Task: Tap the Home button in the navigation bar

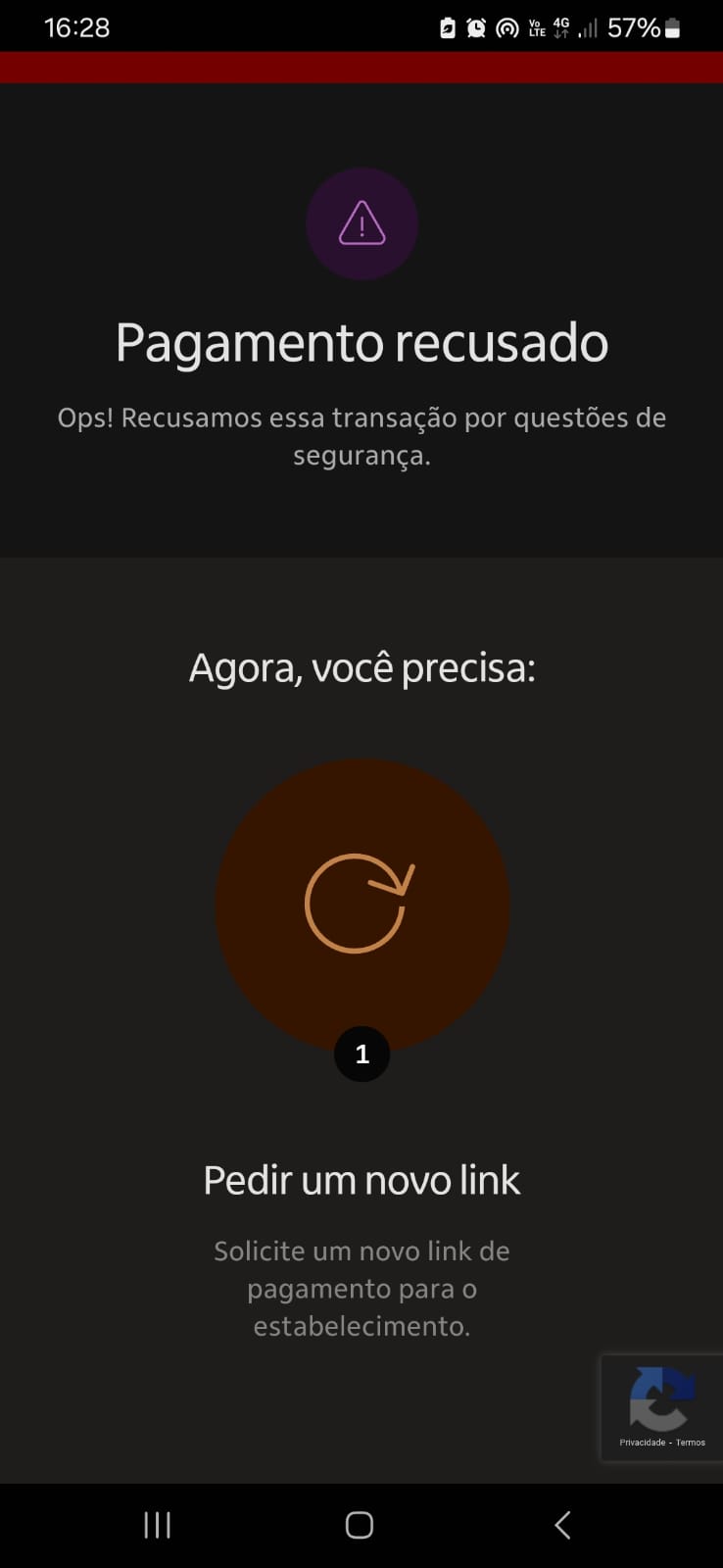Action: tap(359, 1525)
